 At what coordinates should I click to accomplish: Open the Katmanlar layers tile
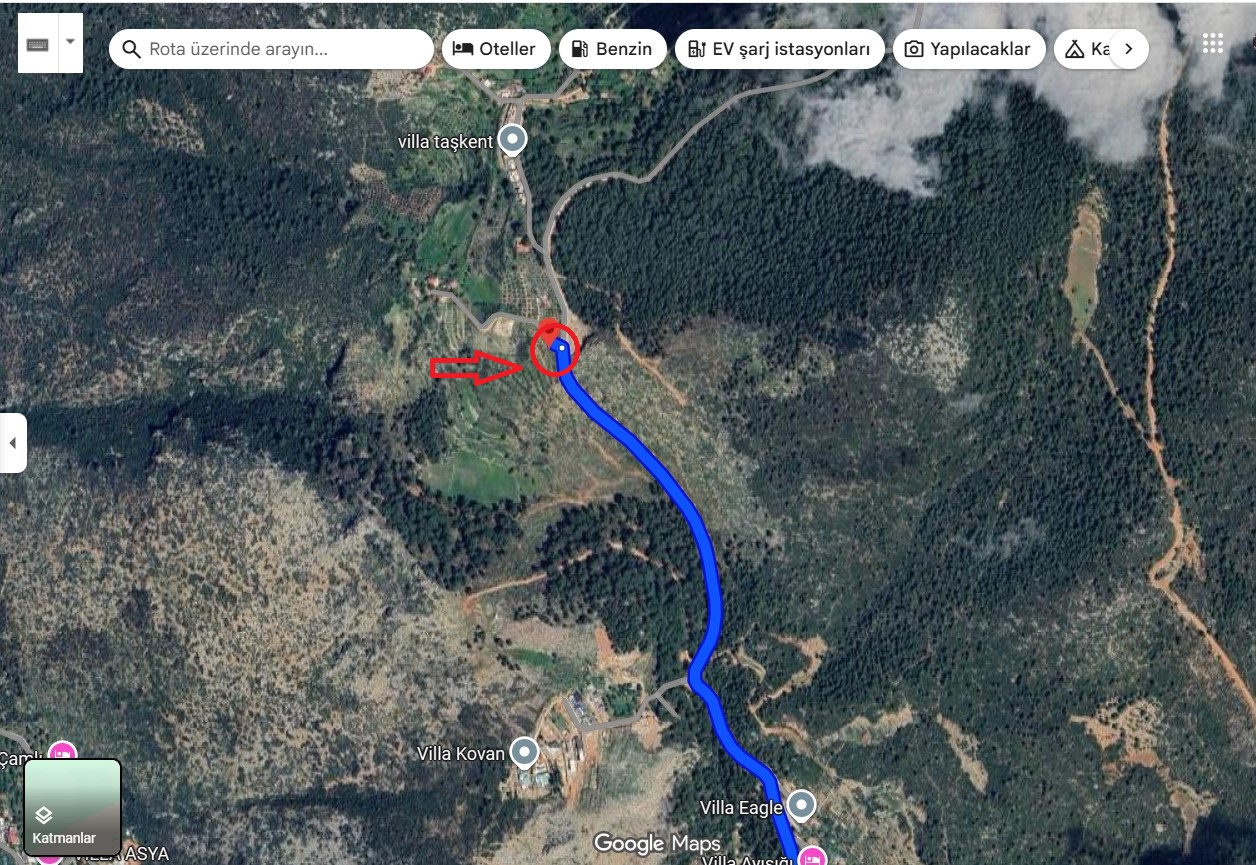tap(72, 807)
